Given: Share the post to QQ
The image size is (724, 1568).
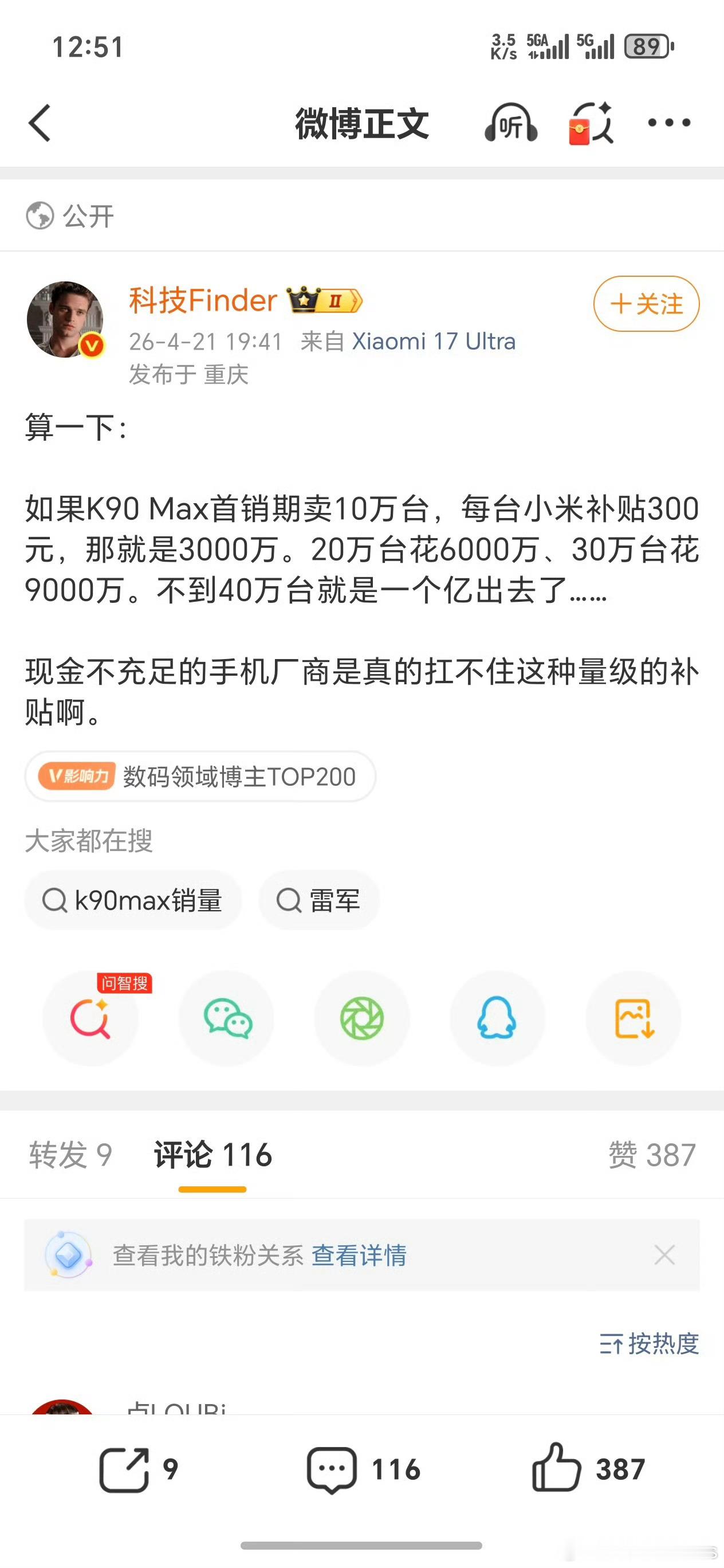Looking at the screenshot, I should coord(498,1018).
